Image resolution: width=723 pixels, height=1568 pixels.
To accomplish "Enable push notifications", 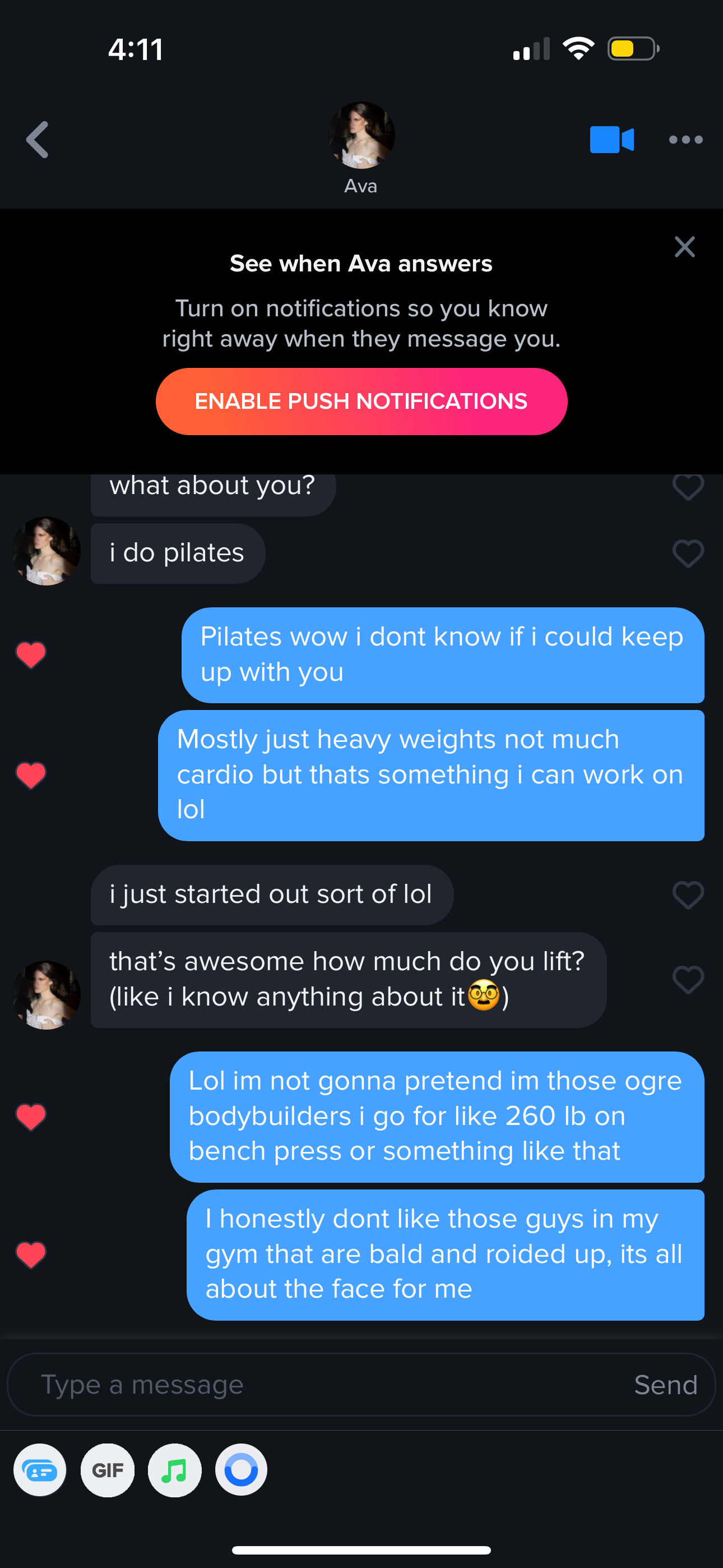I will 361,402.
